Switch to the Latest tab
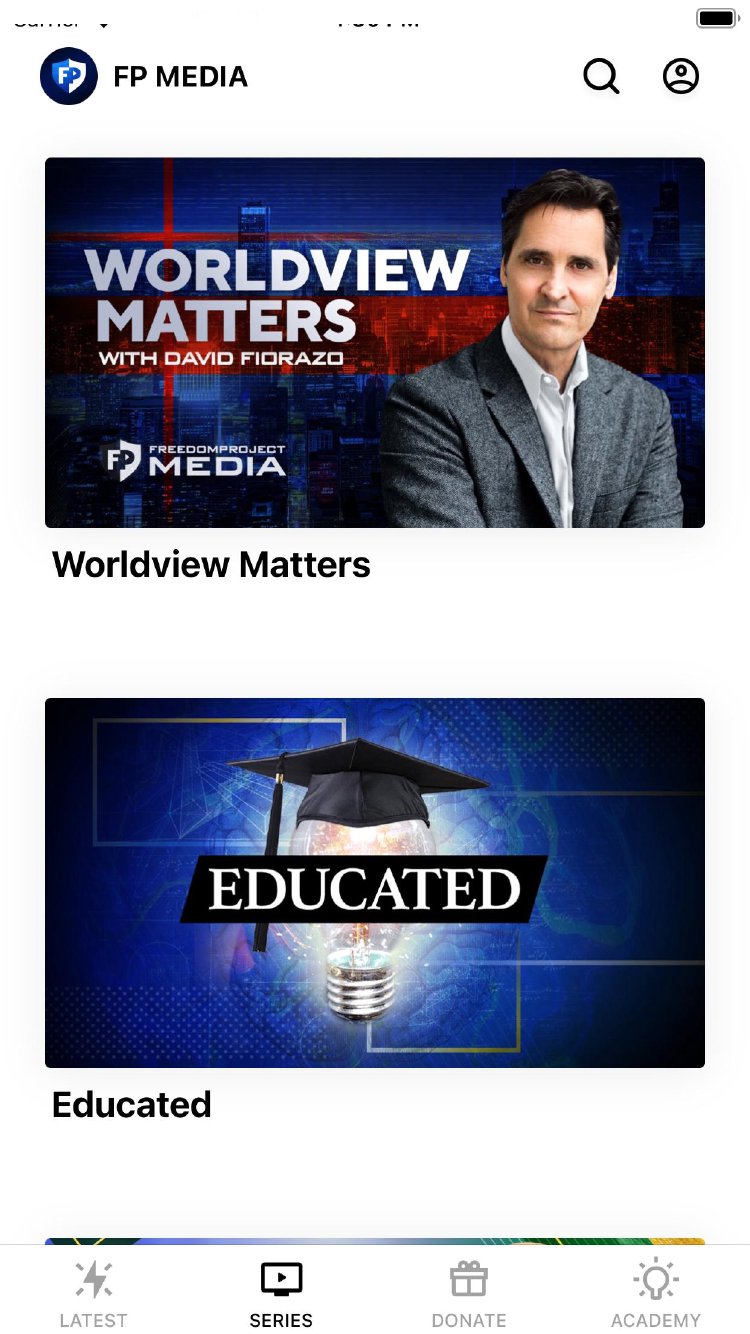 pos(94,1293)
